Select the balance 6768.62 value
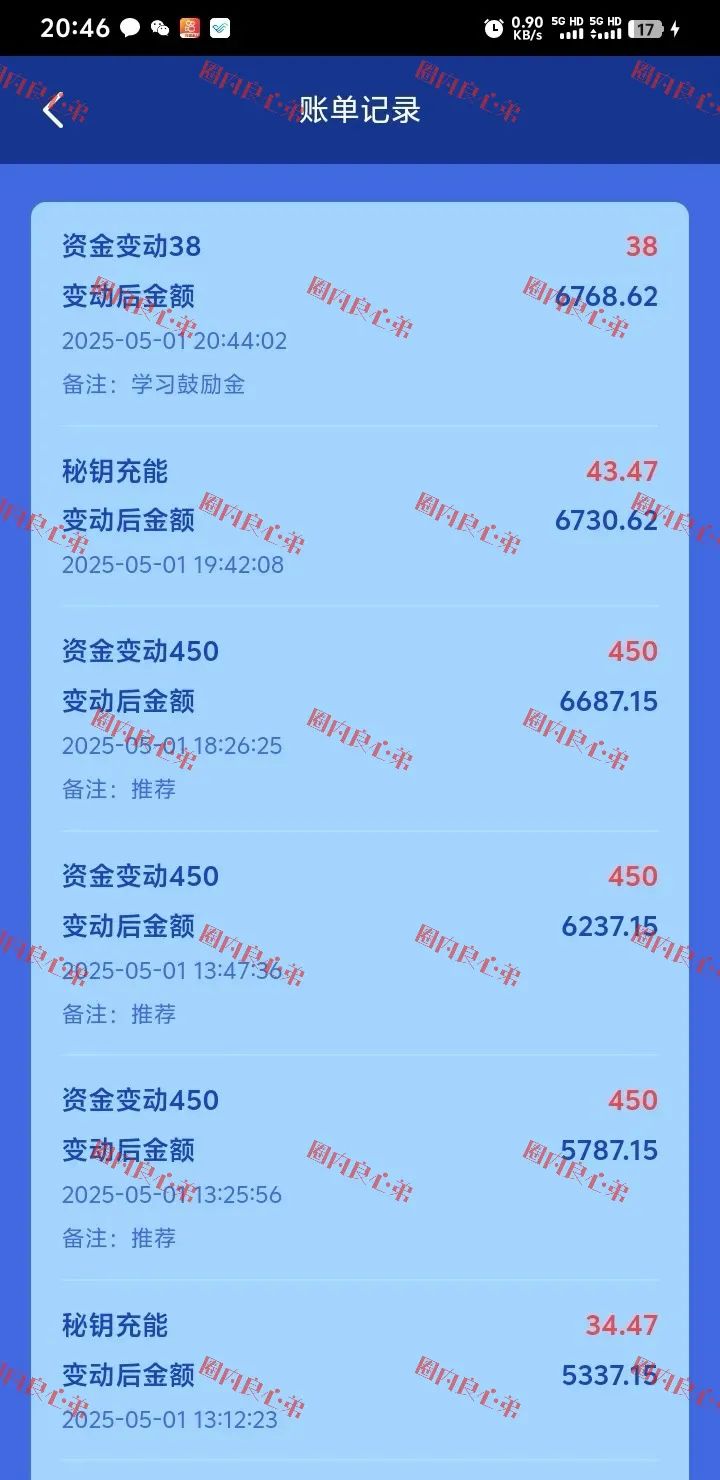 607,297
